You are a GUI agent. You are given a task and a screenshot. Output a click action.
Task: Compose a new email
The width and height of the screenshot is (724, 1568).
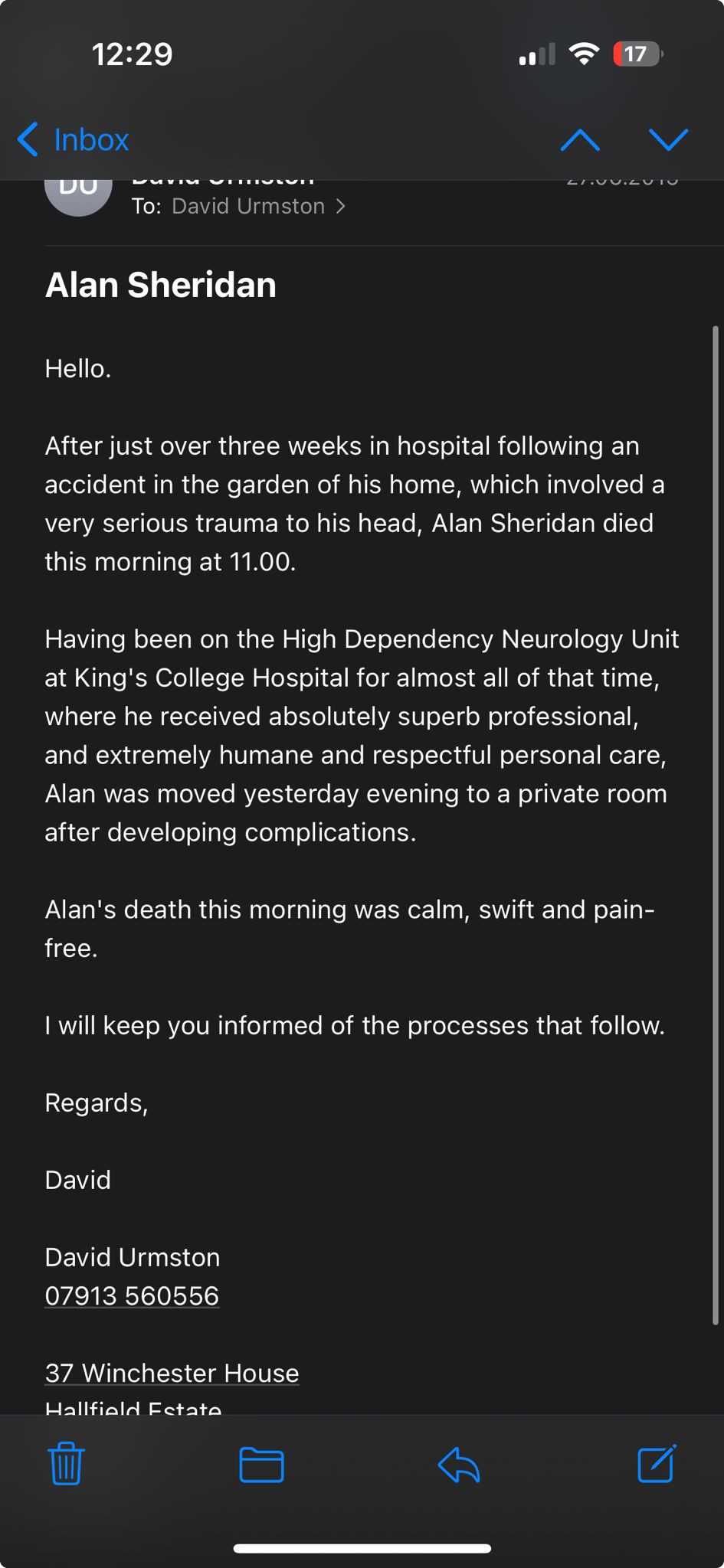pos(657,1464)
